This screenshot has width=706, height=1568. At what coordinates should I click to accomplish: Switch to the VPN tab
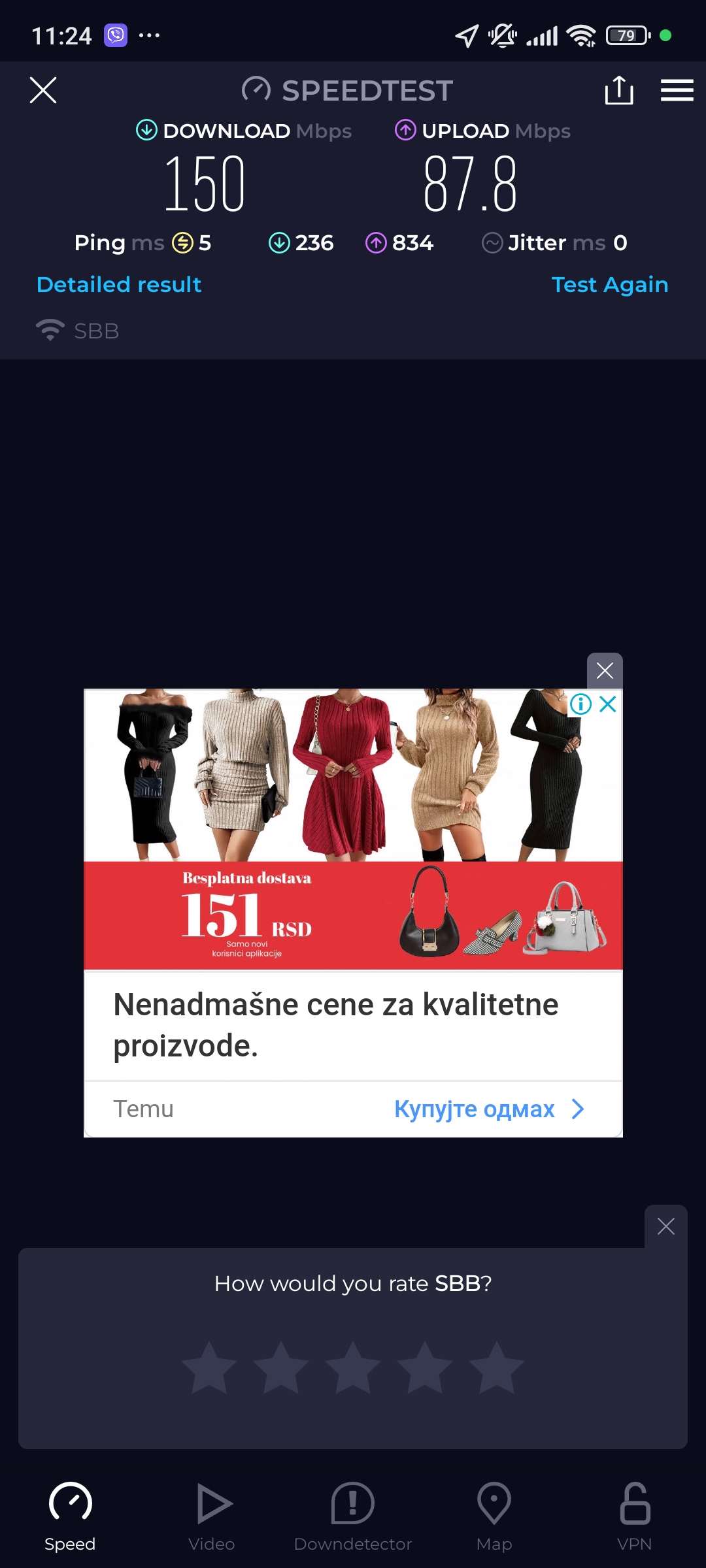634,1517
